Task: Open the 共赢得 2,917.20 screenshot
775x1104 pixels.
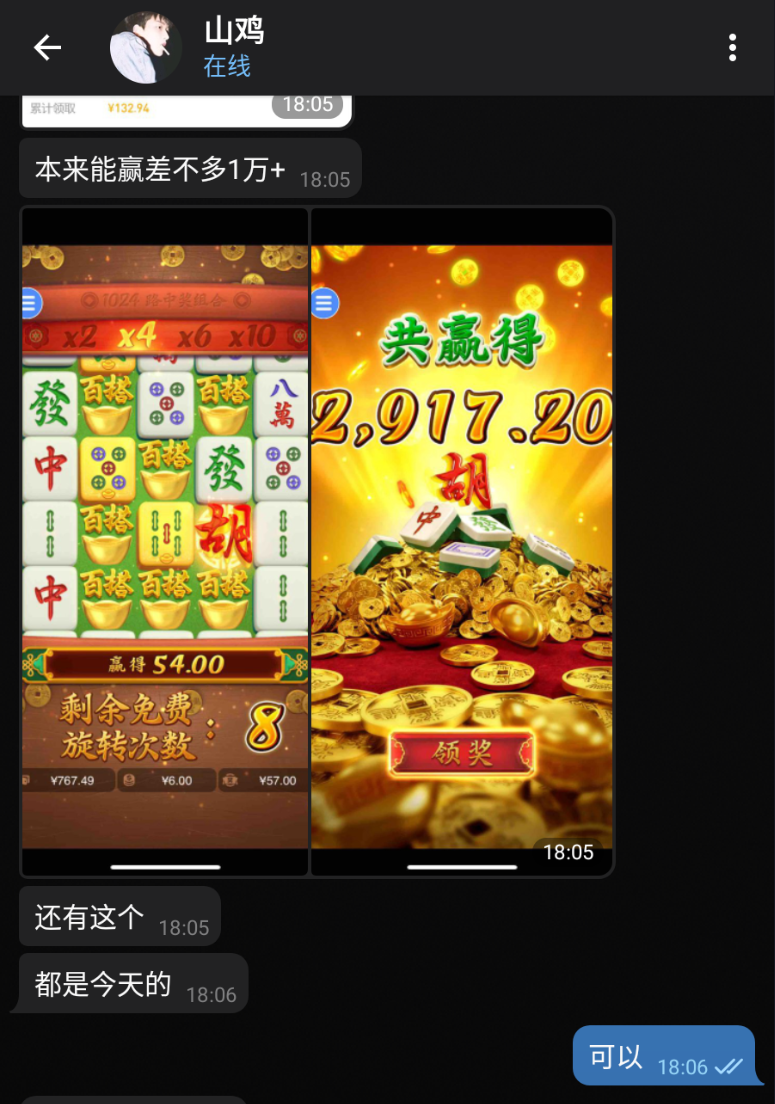Action: point(462,541)
